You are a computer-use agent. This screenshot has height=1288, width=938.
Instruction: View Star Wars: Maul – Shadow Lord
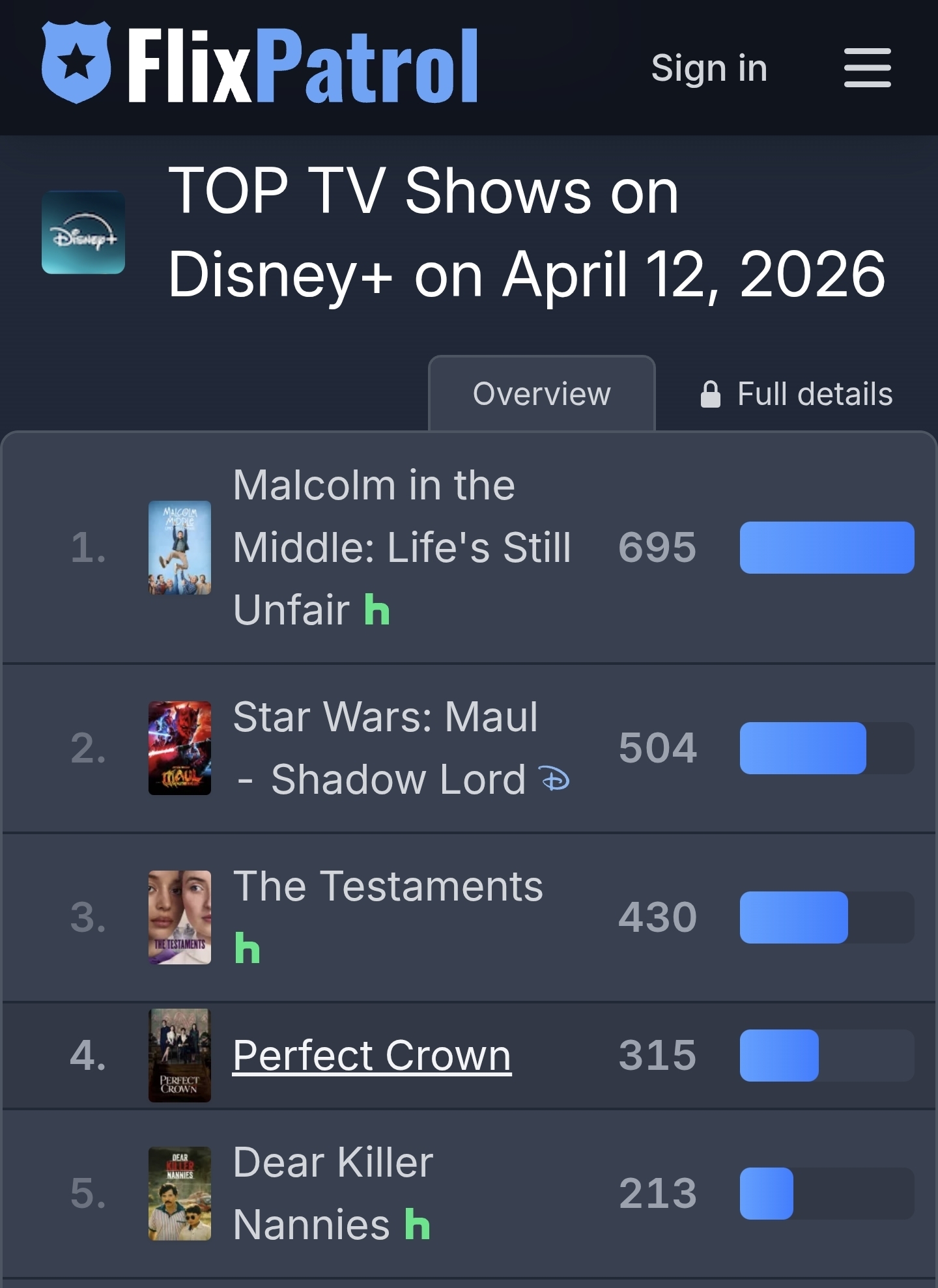click(386, 748)
